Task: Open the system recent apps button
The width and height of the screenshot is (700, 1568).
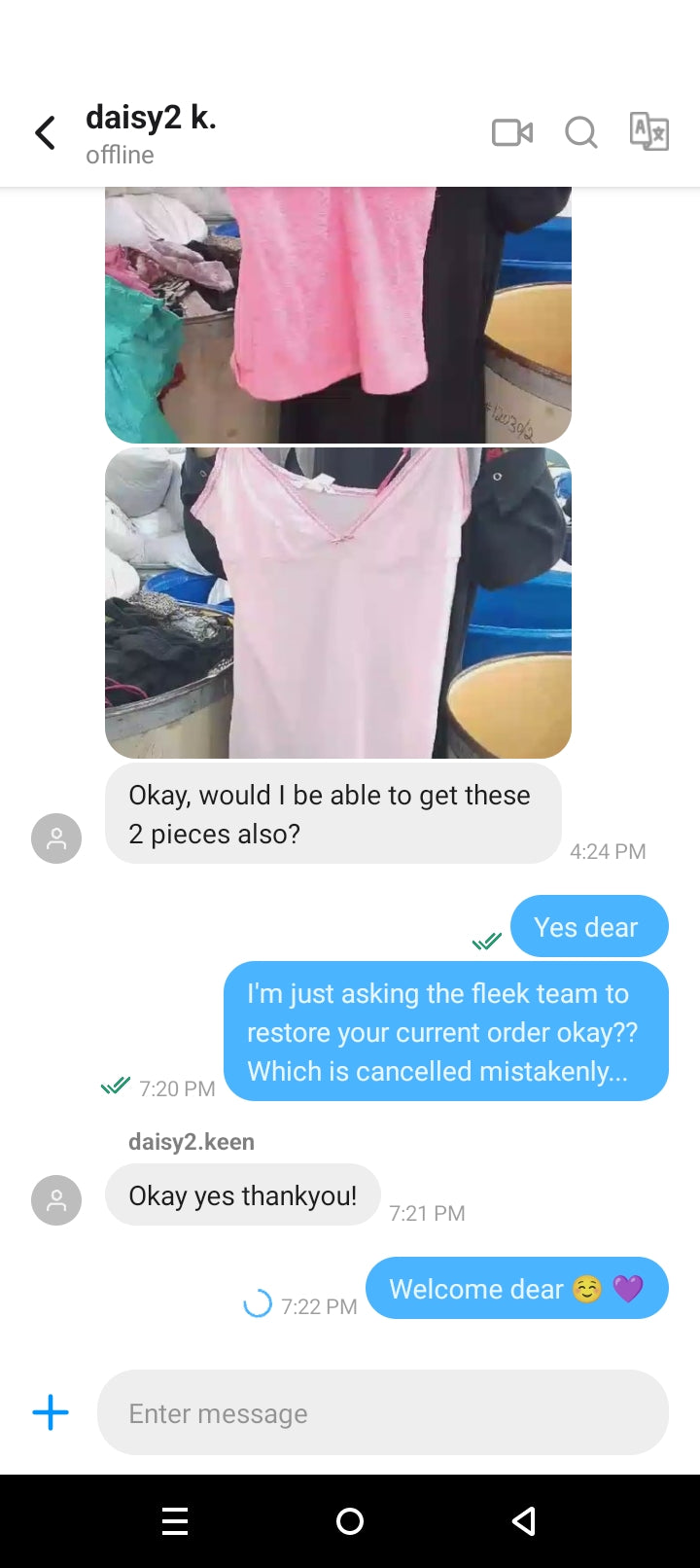Action: click(175, 1521)
